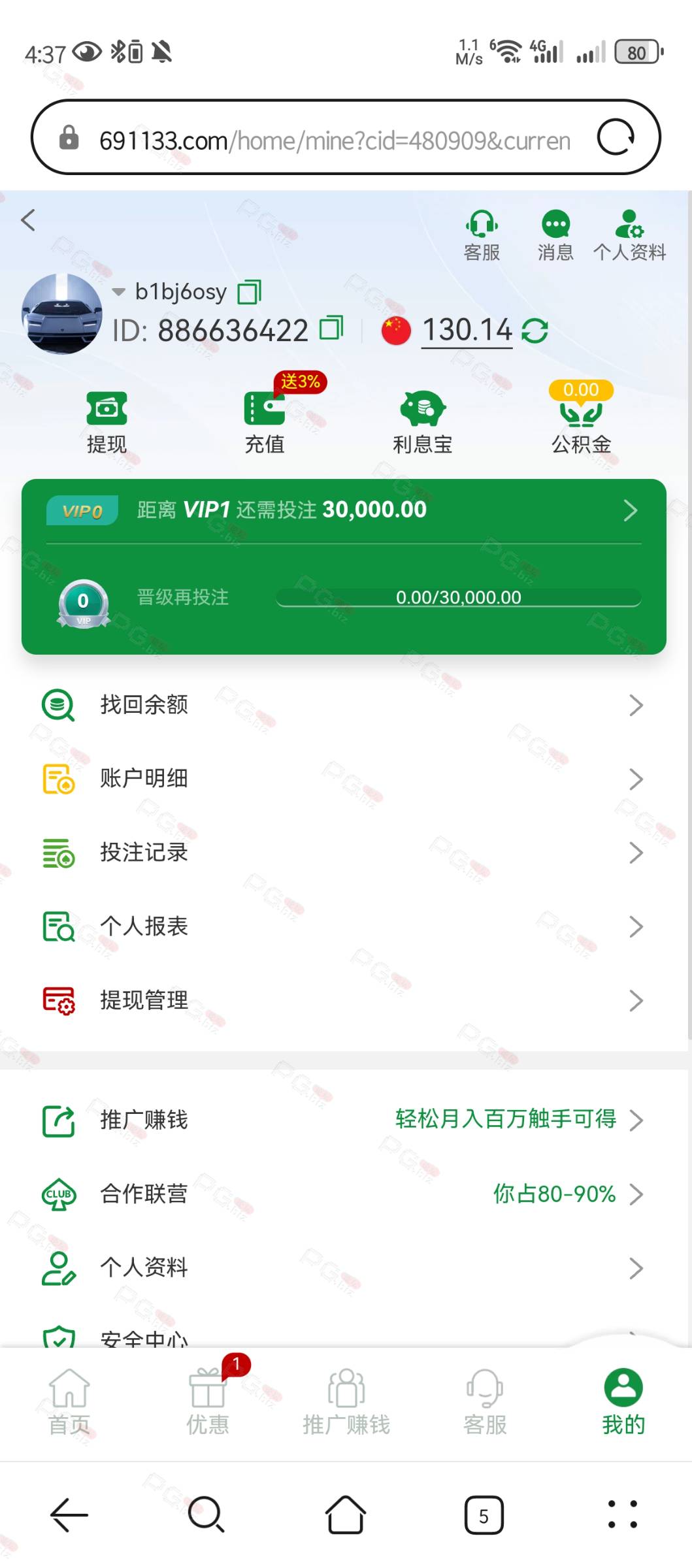Reload the page in the address bar
Image resolution: width=692 pixels, height=1568 pixels.
[x=616, y=137]
